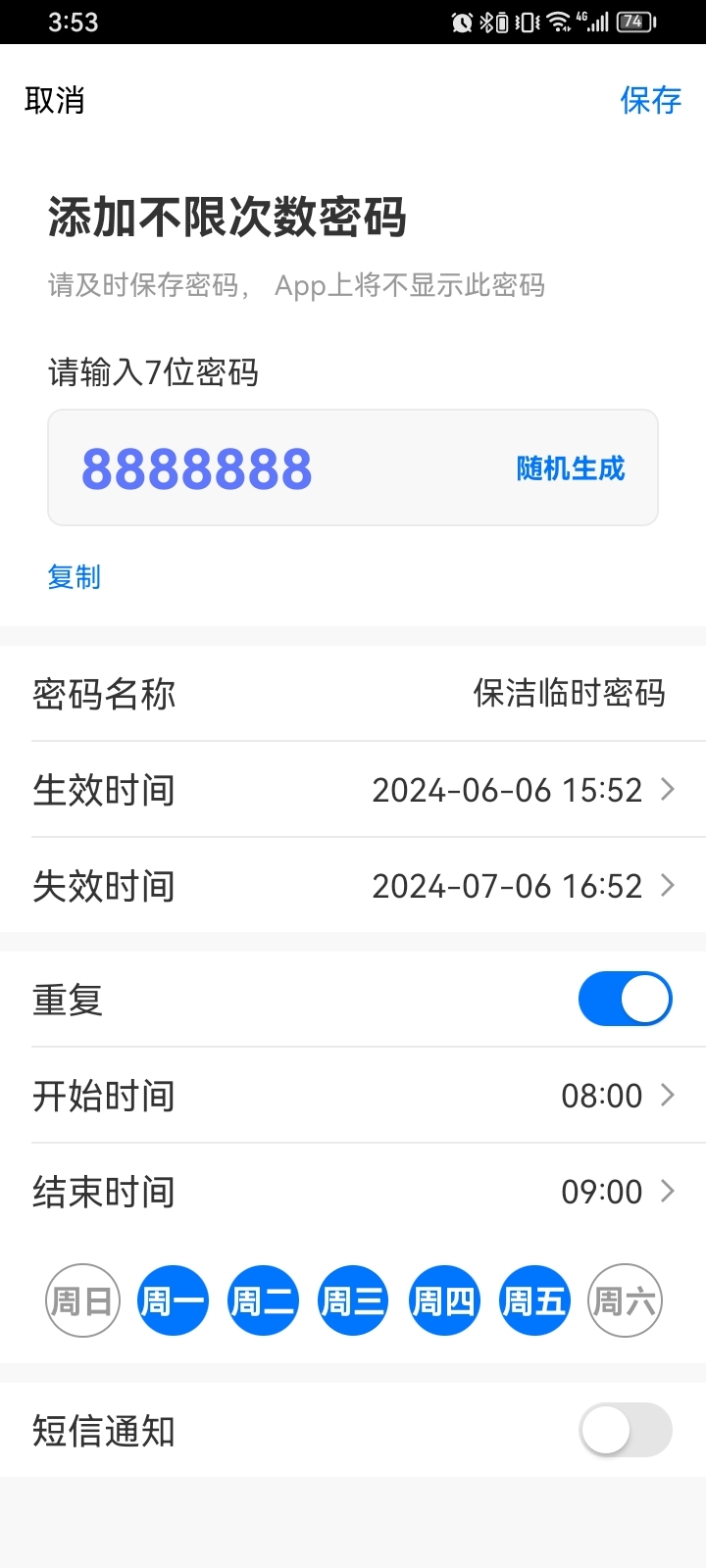The height and width of the screenshot is (1568, 706).
Task: Open the 生效时间 date picker
Action: click(x=353, y=789)
